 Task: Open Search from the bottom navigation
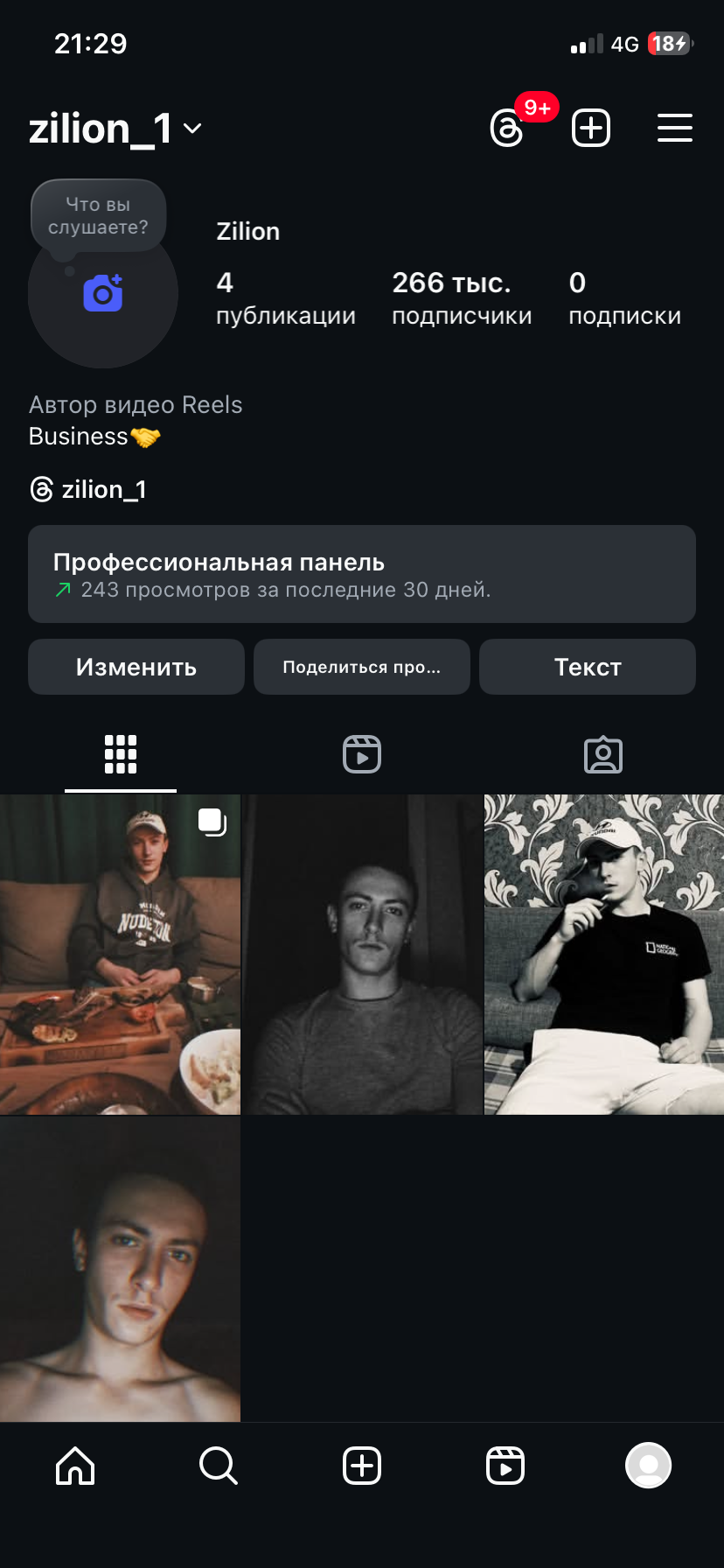[217, 1466]
